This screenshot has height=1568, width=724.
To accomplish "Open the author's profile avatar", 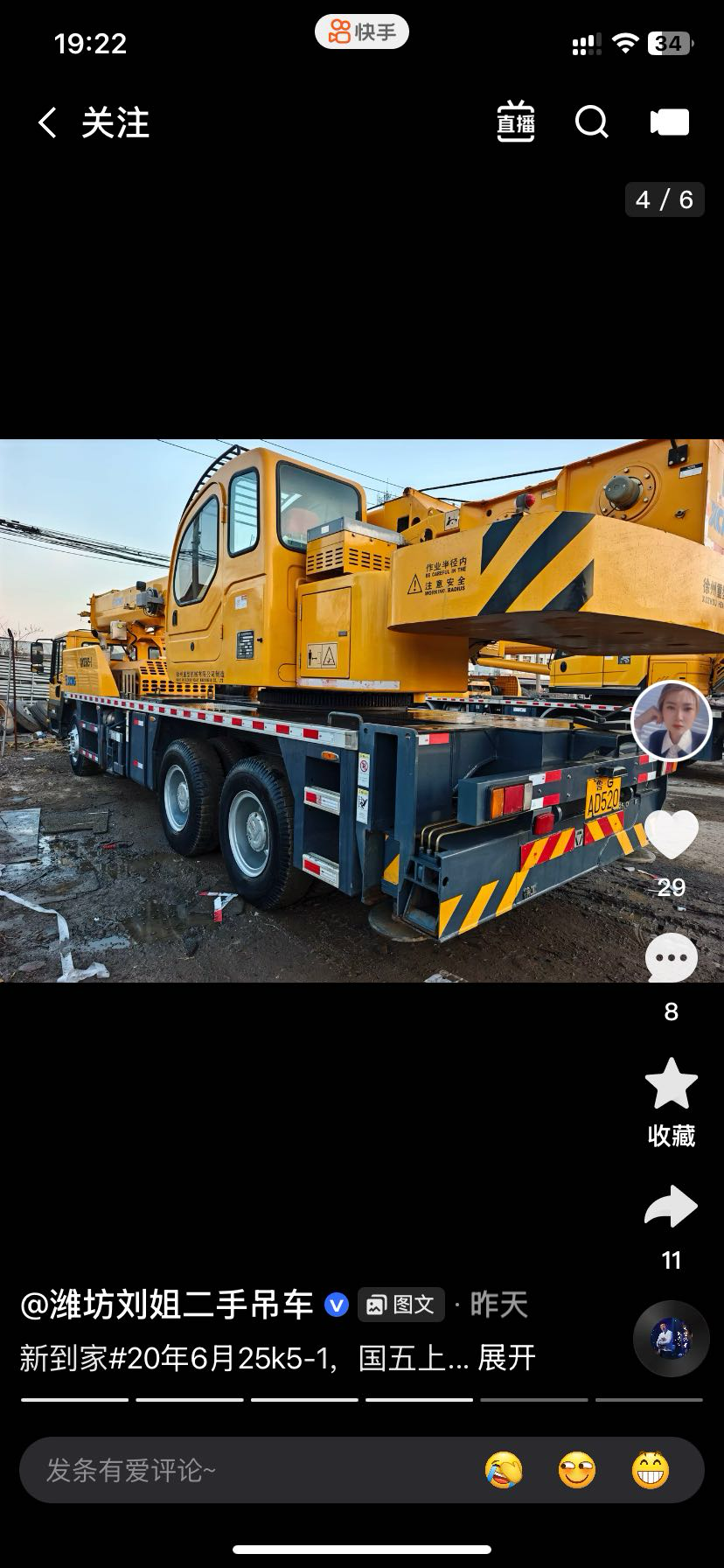I will pos(672,721).
